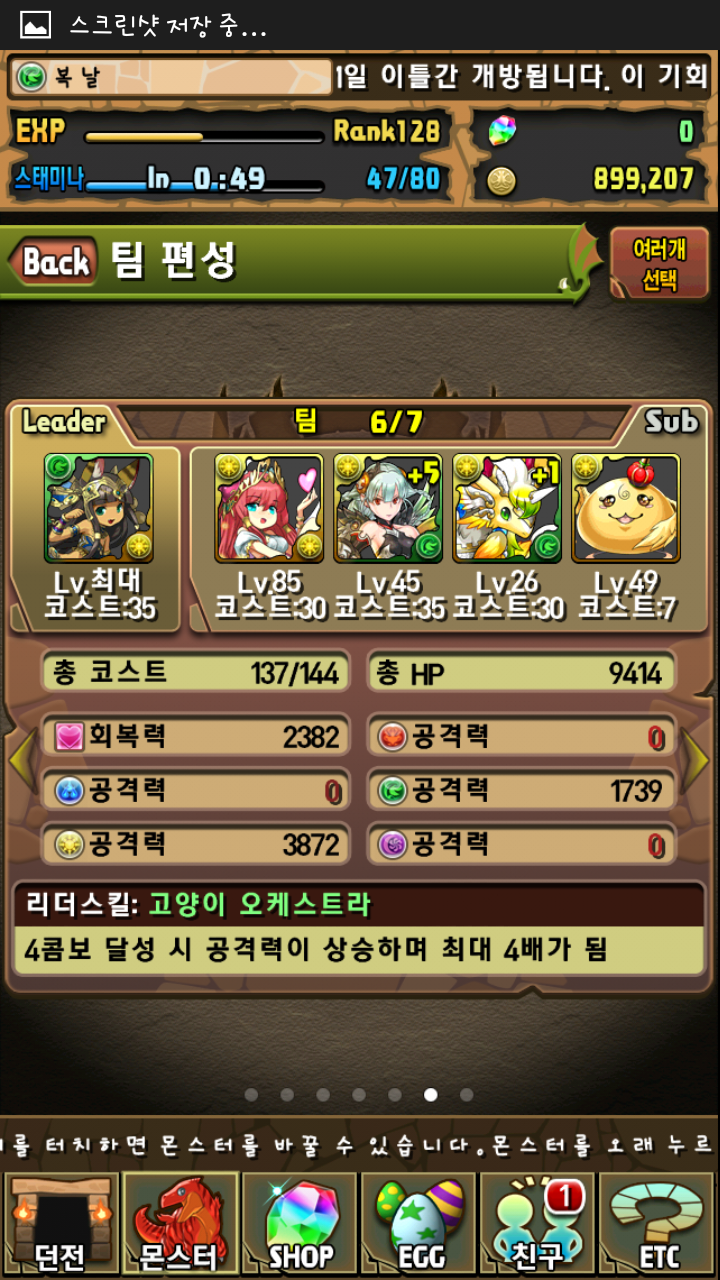Tap the 여러개 선택 multi-select button

click(658, 263)
